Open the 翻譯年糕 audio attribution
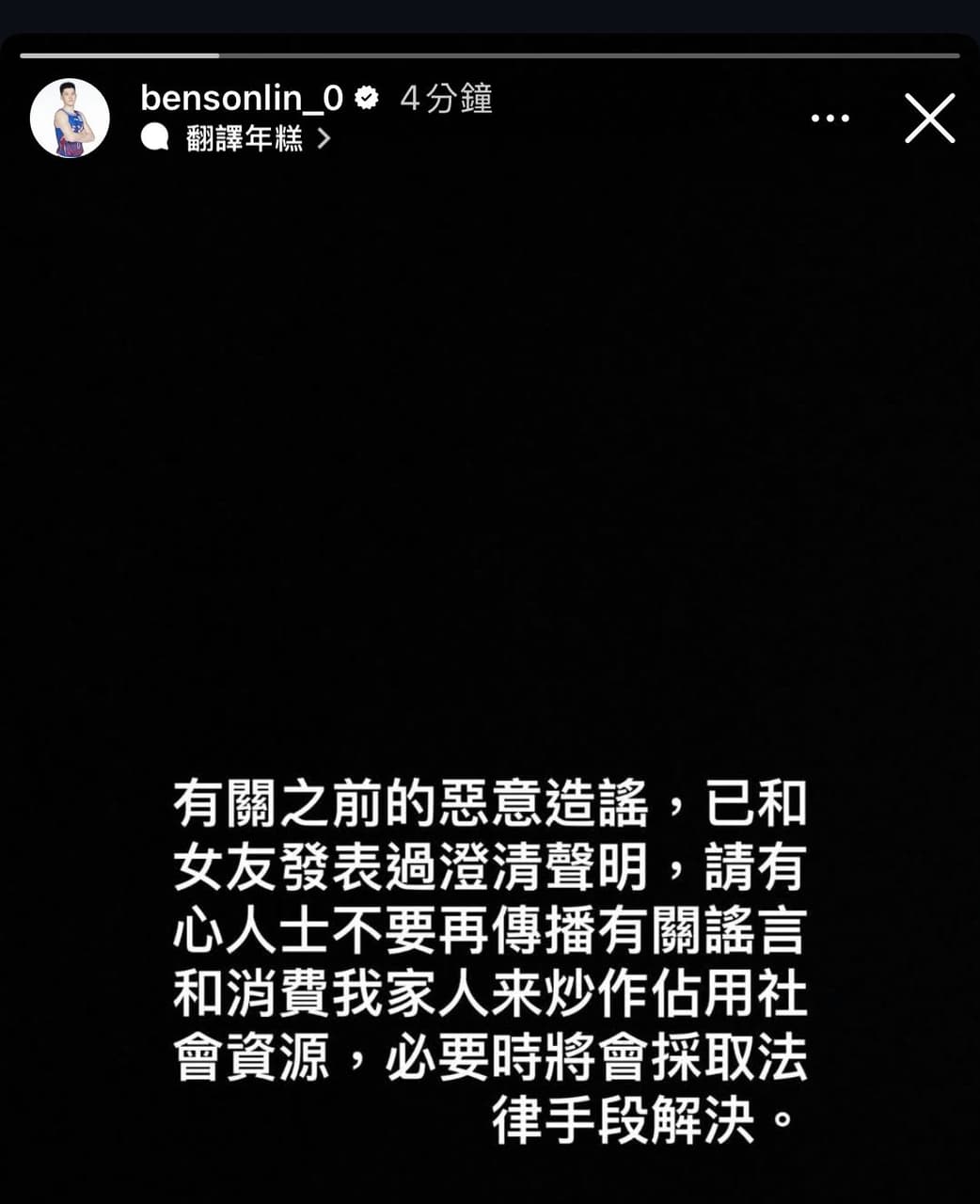 pyautogui.click(x=245, y=139)
